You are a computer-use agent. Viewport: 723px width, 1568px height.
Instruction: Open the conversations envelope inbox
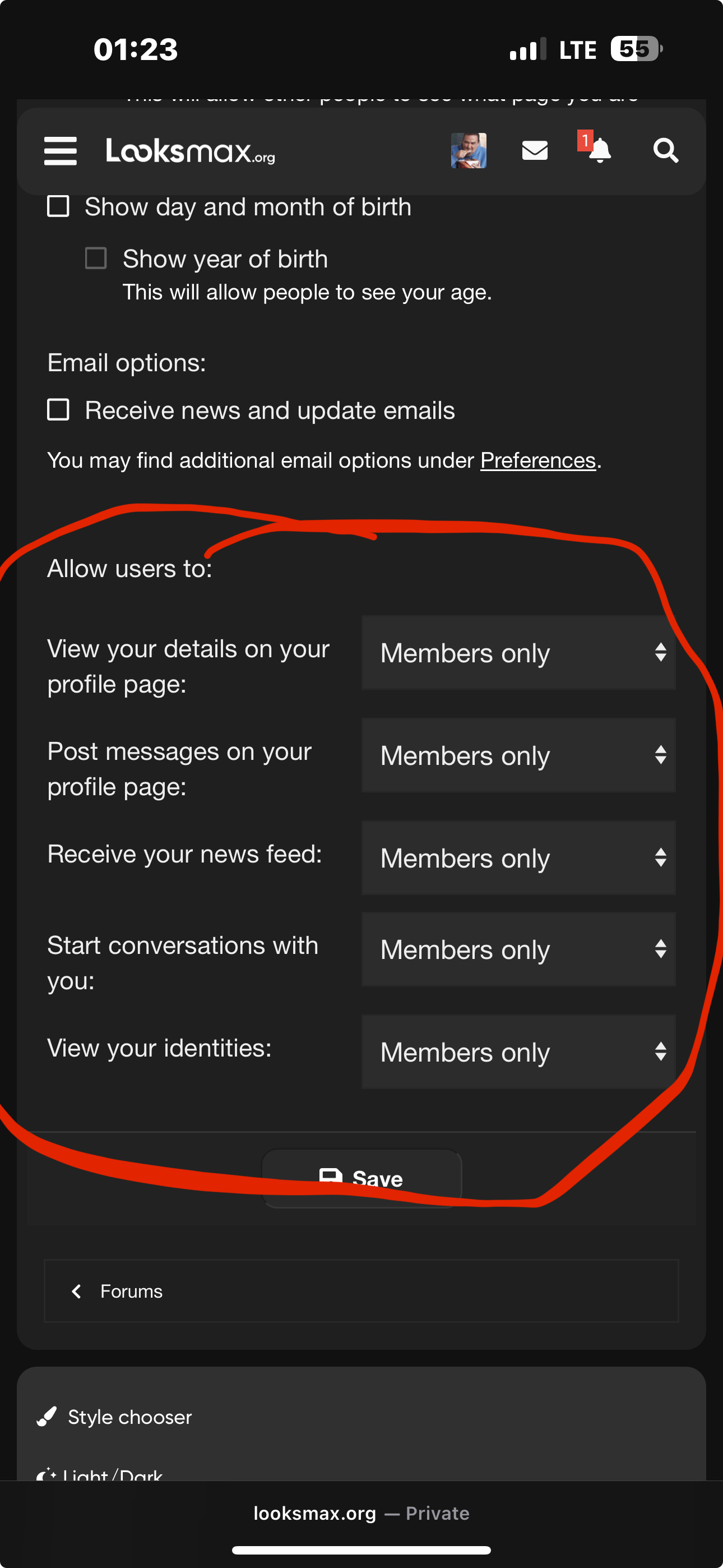[534, 150]
